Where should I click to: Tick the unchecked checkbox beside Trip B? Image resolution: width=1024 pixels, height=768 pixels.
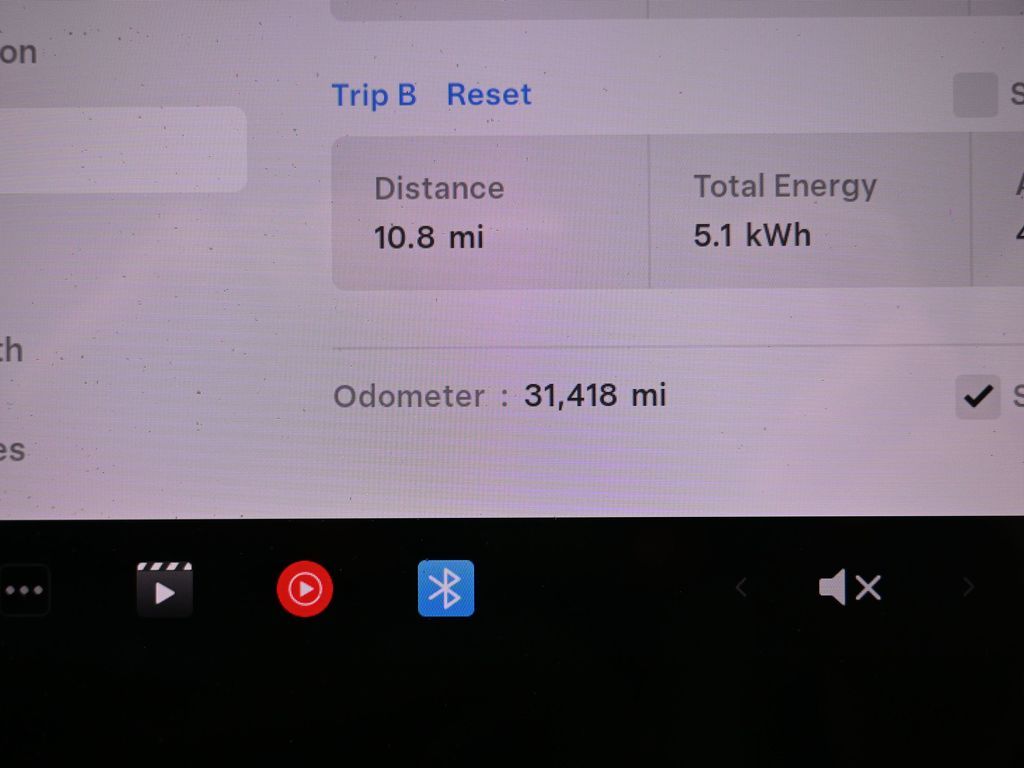point(974,95)
